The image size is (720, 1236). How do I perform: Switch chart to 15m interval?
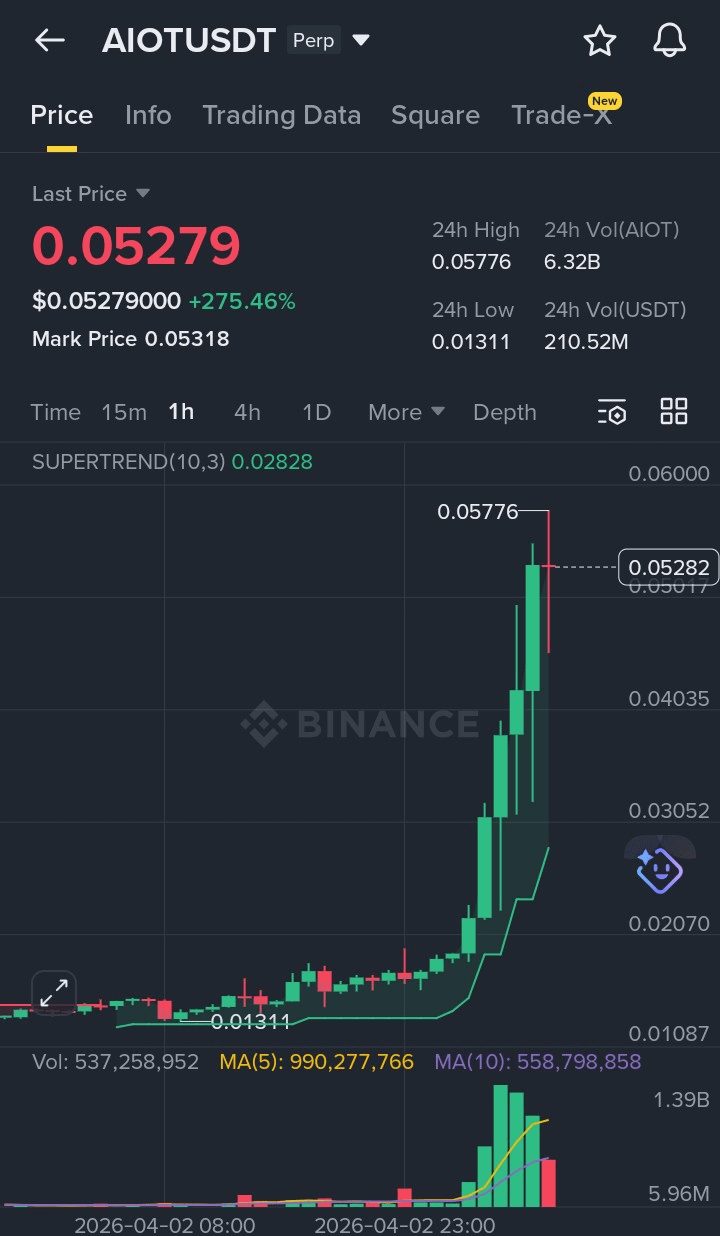124,412
